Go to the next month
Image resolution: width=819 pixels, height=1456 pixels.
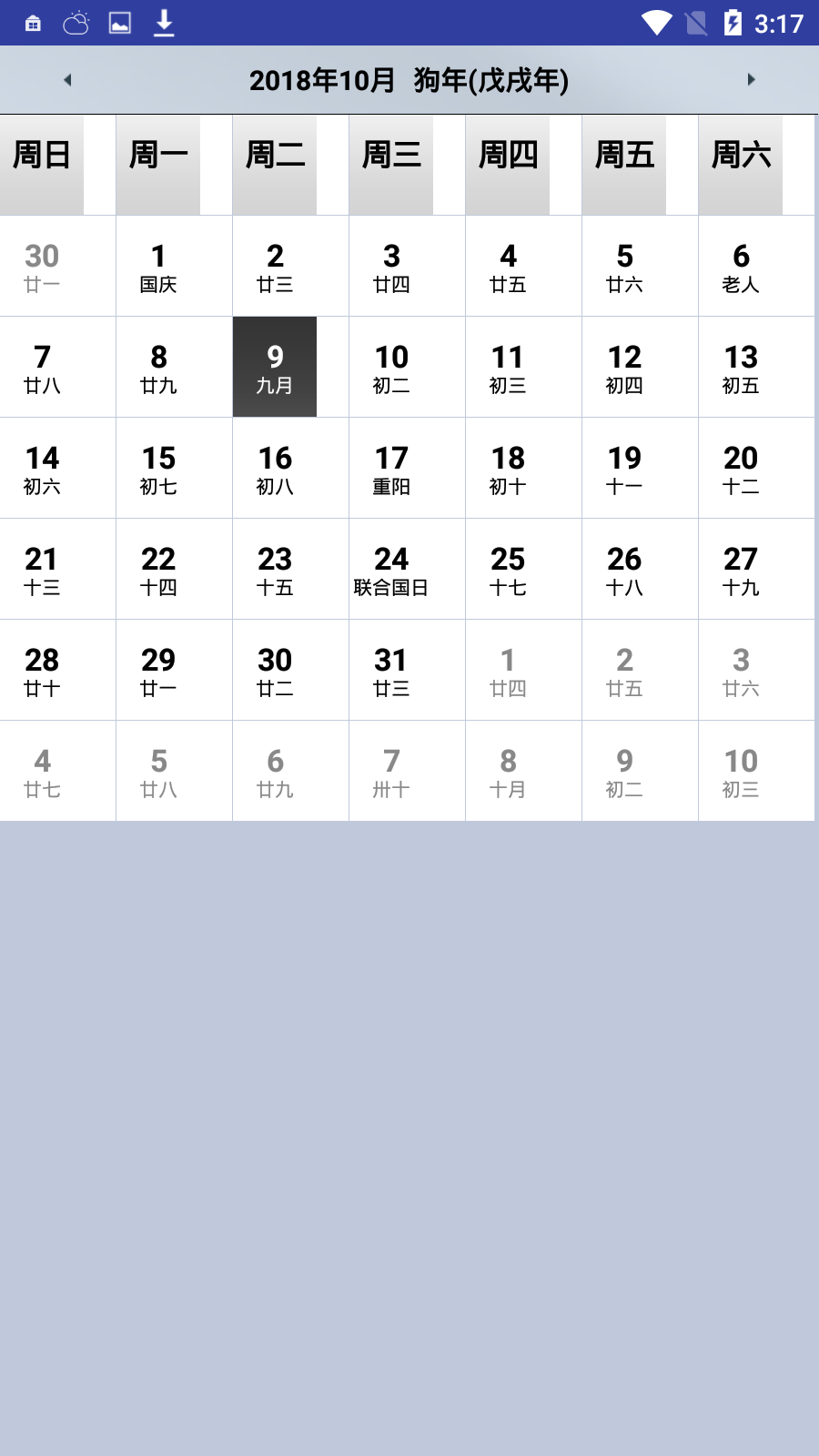pyautogui.click(x=751, y=80)
